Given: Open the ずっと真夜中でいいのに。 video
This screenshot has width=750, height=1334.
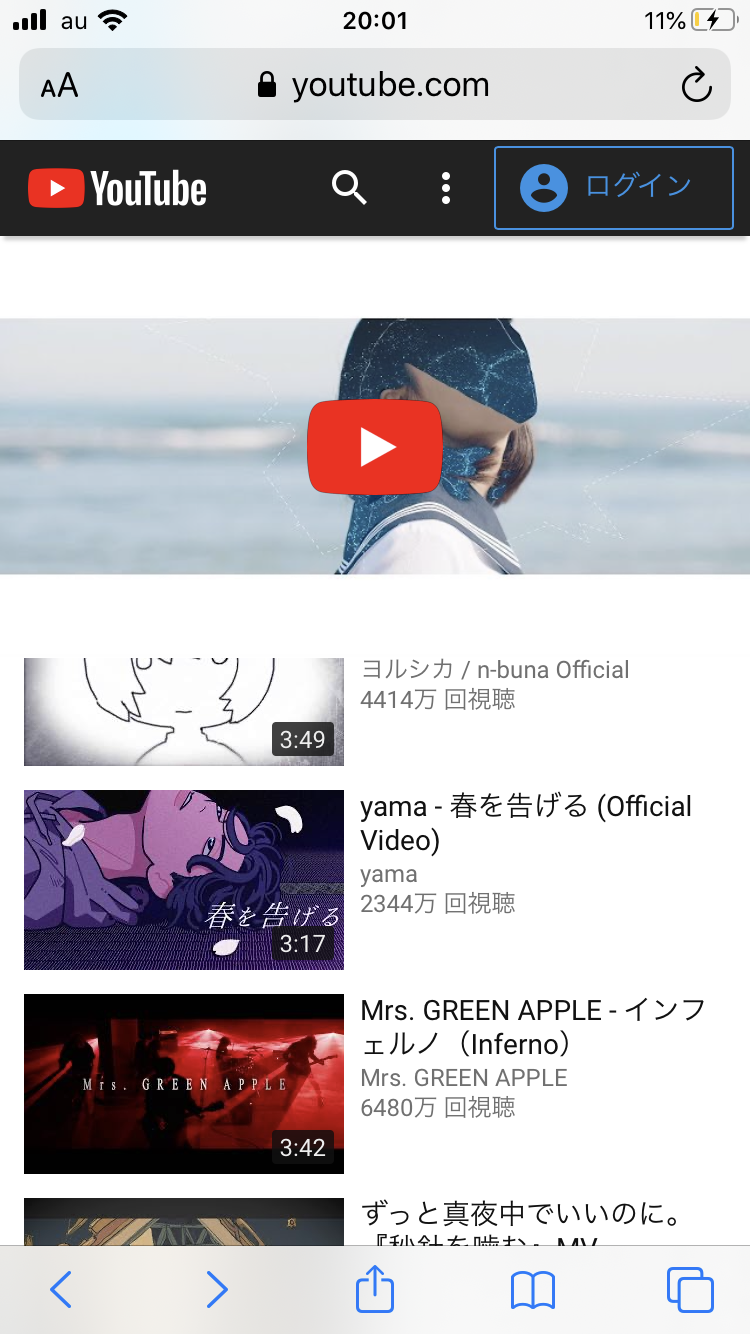Looking at the screenshot, I should [520, 1218].
